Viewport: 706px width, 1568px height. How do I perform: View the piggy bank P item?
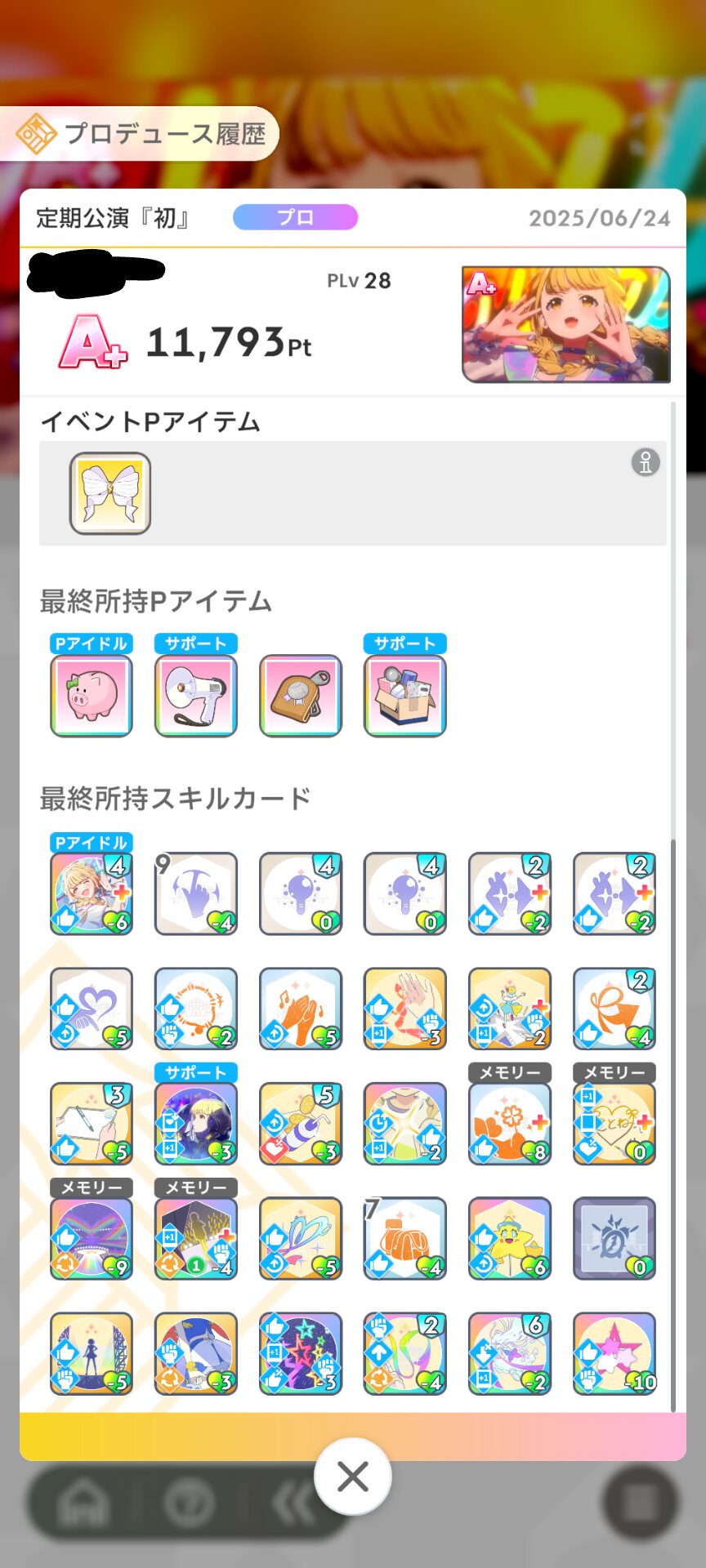92,696
